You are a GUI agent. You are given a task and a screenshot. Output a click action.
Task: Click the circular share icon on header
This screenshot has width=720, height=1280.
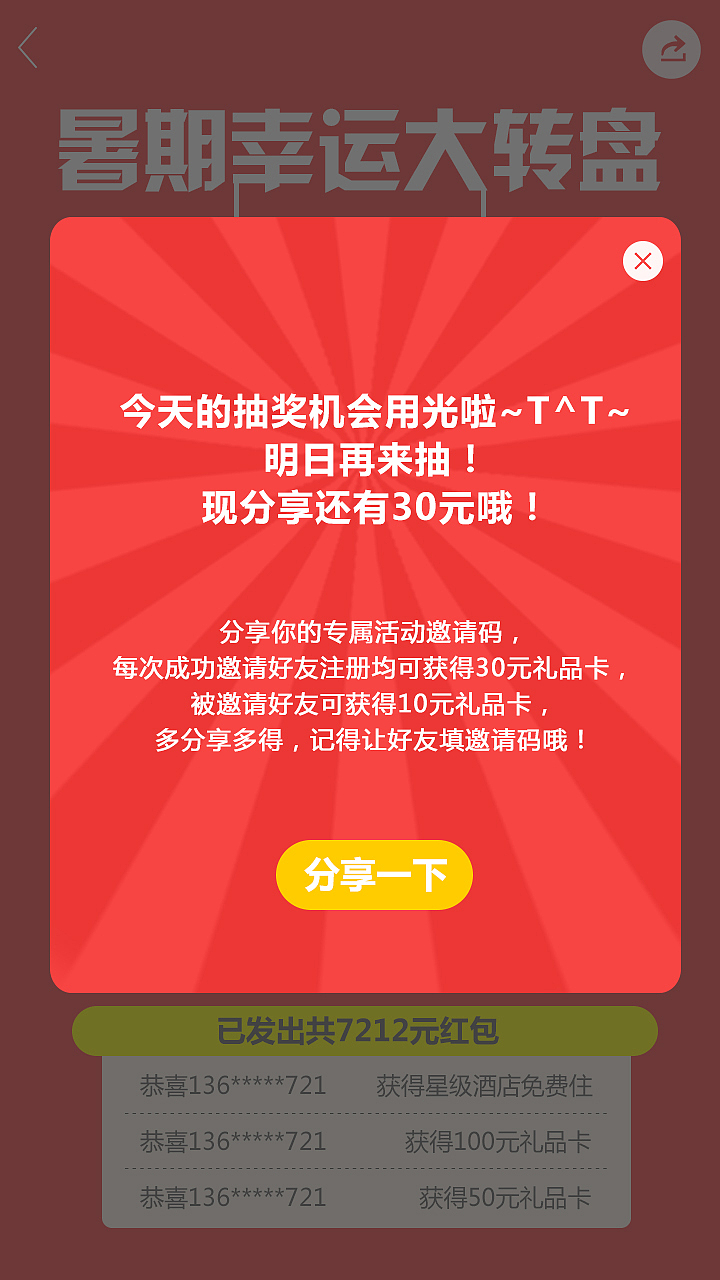[x=671, y=48]
